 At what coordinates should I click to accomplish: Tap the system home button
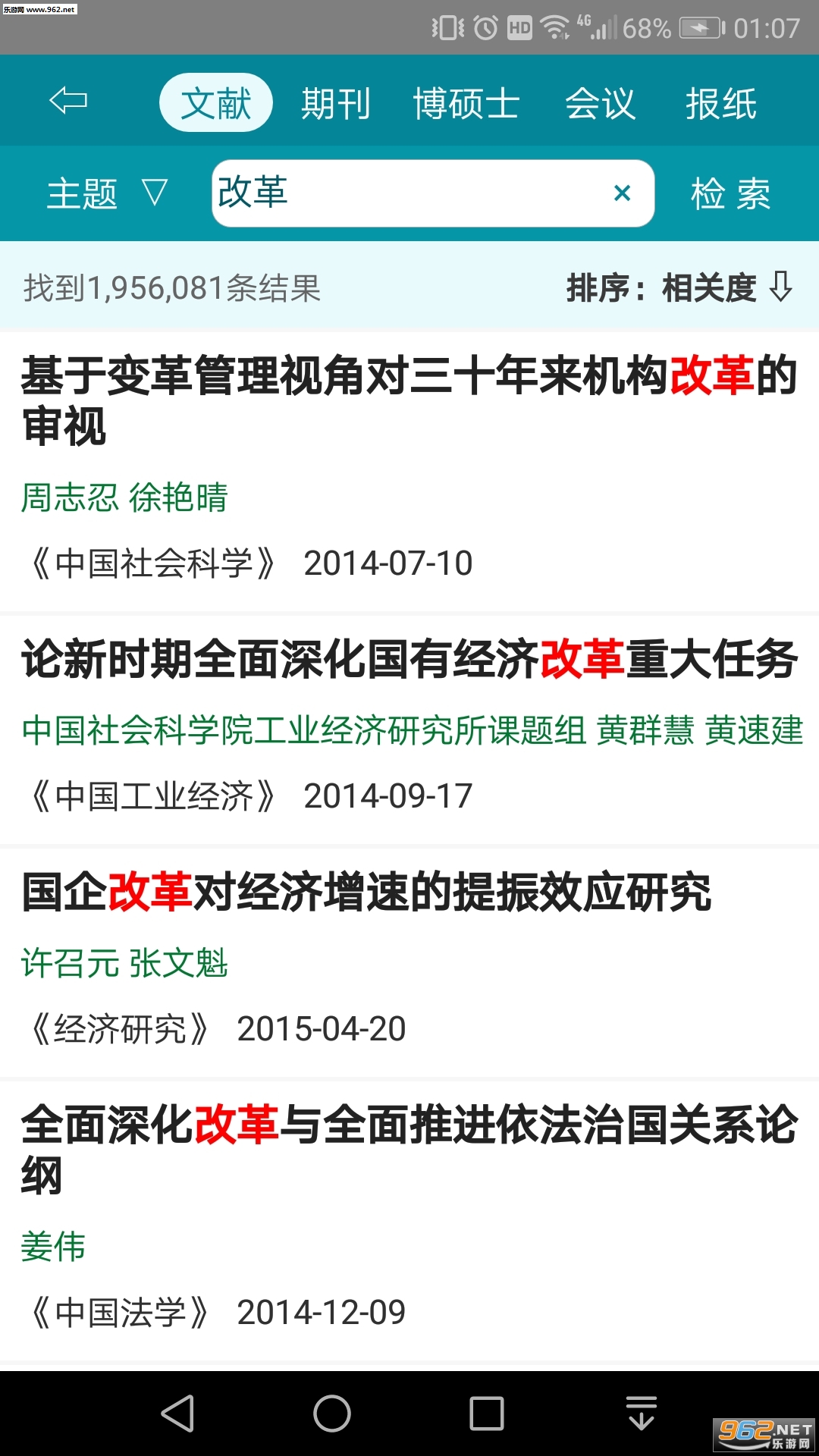332,1414
